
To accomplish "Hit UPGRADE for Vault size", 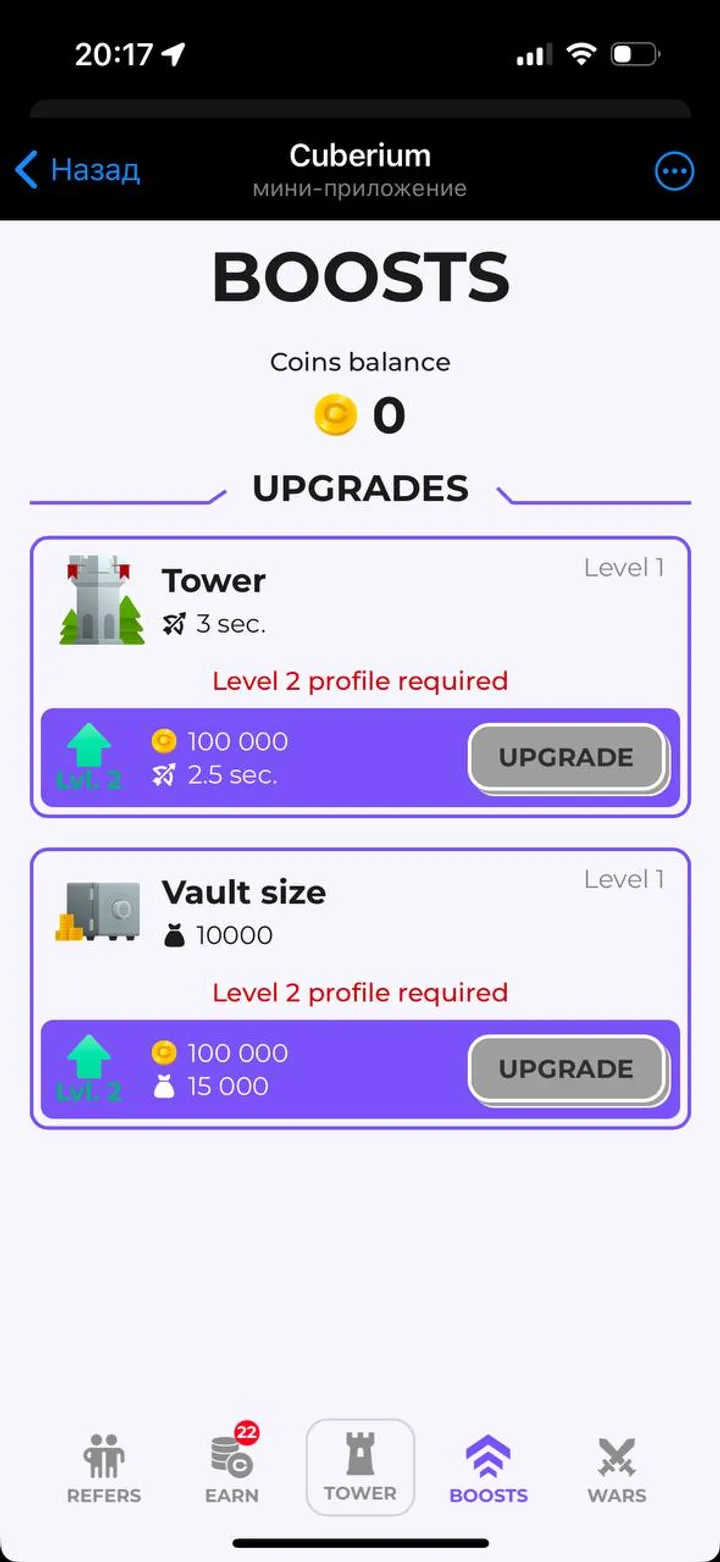I will pyautogui.click(x=566, y=1069).
